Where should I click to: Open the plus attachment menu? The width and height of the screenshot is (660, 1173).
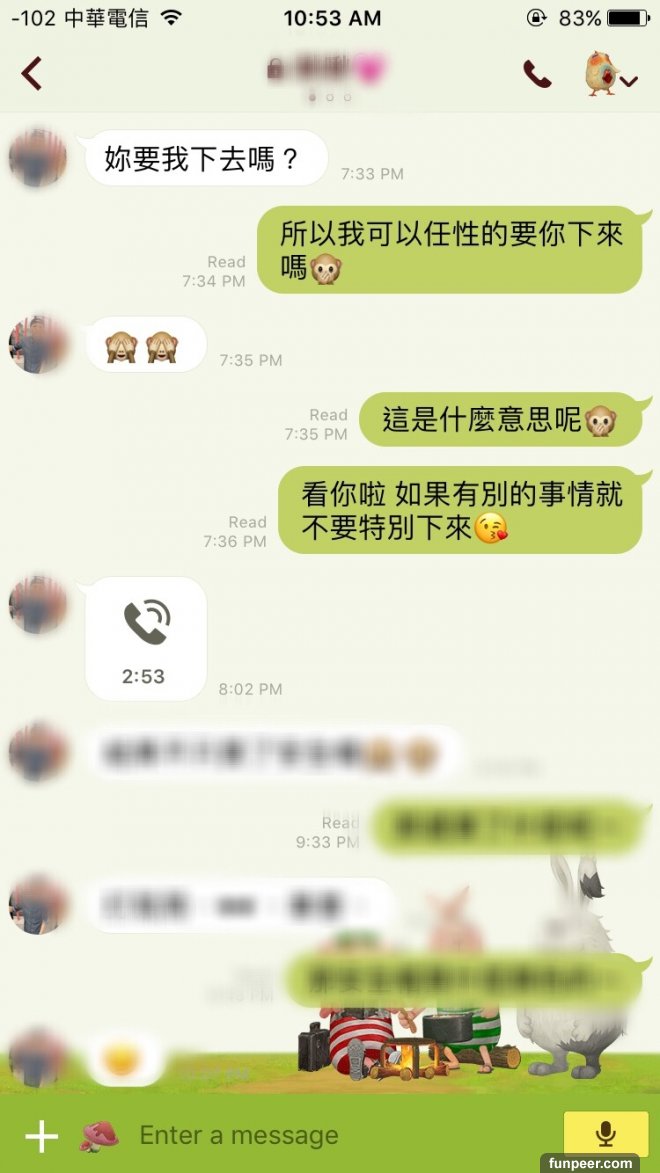[41, 1136]
